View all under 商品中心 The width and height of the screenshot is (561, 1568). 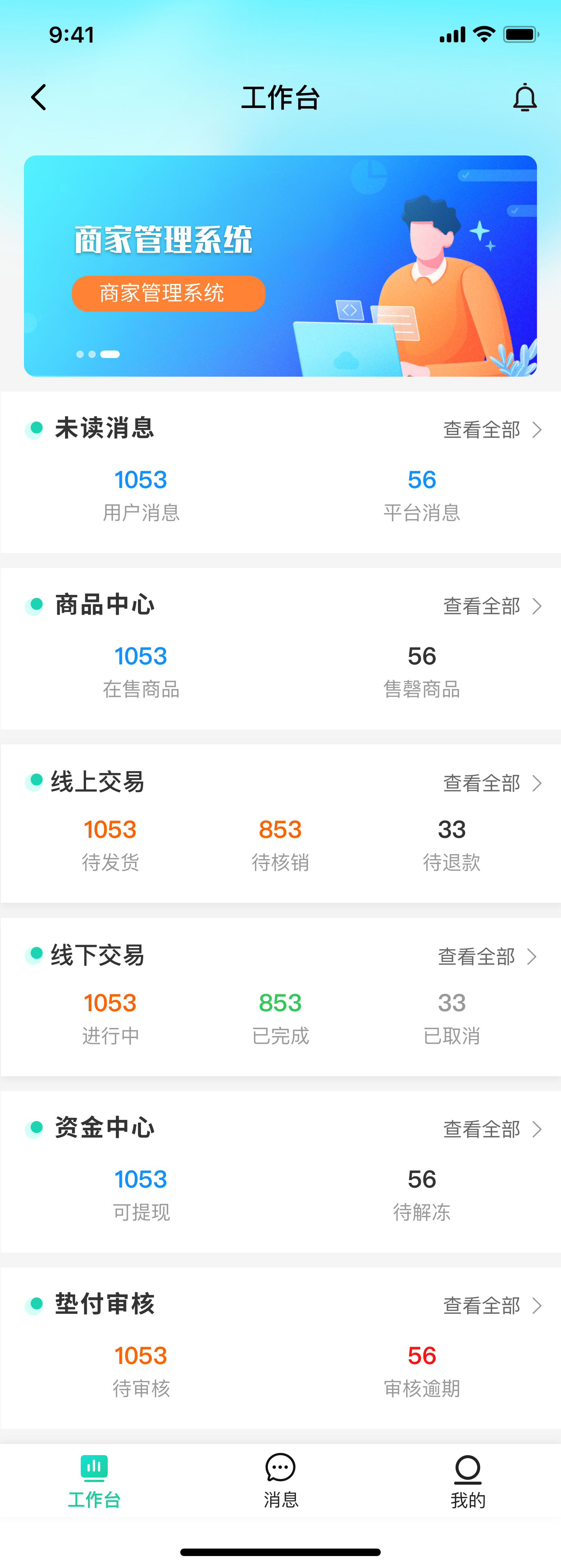(491, 606)
